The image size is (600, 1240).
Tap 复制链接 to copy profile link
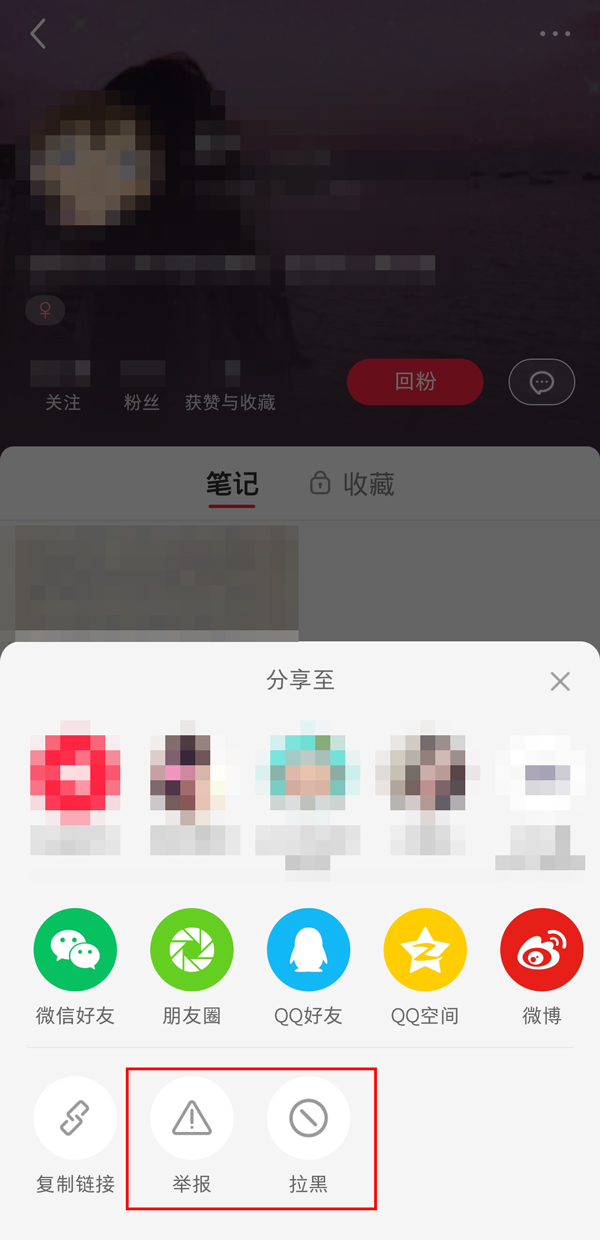coord(75,1120)
